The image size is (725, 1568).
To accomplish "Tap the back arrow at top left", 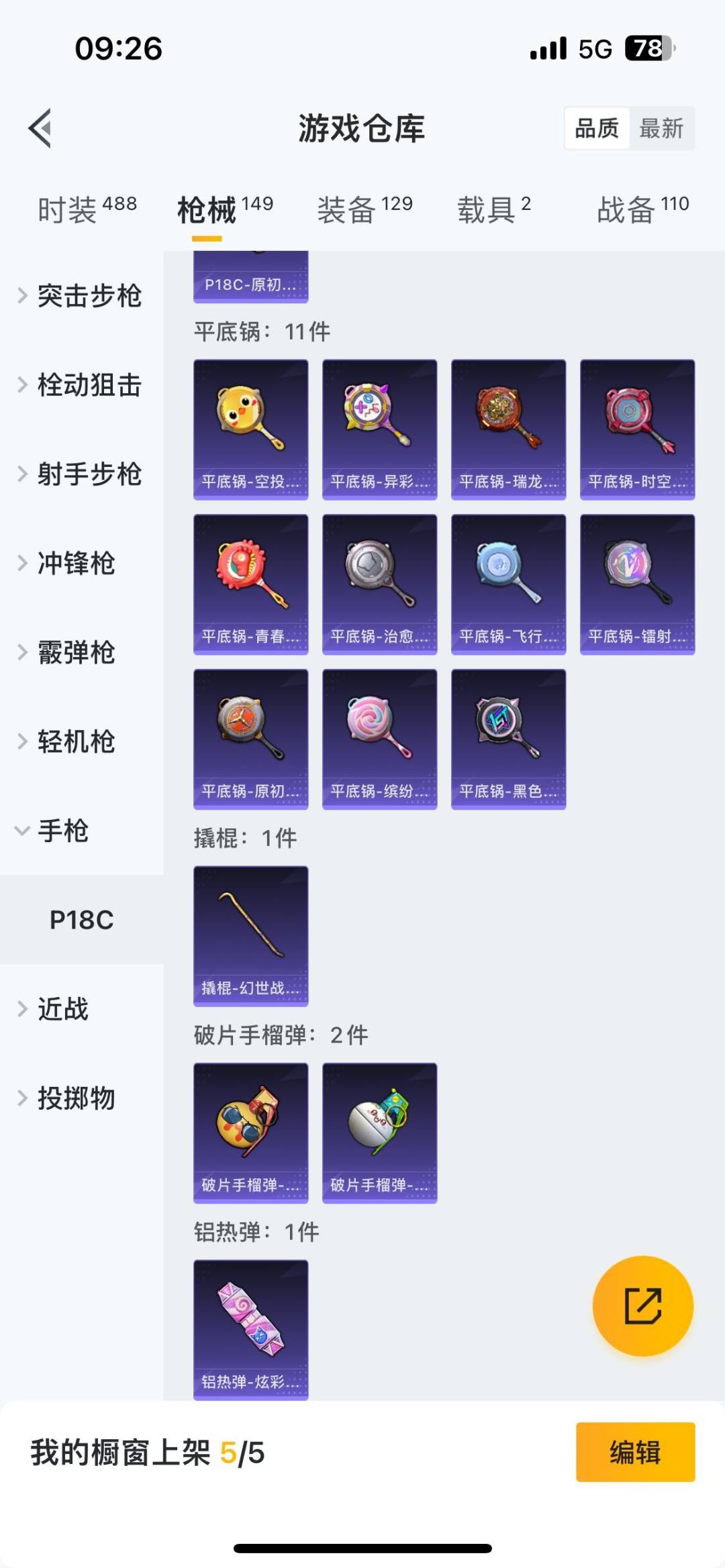I will pyautogui.click(x=40, y=127).
